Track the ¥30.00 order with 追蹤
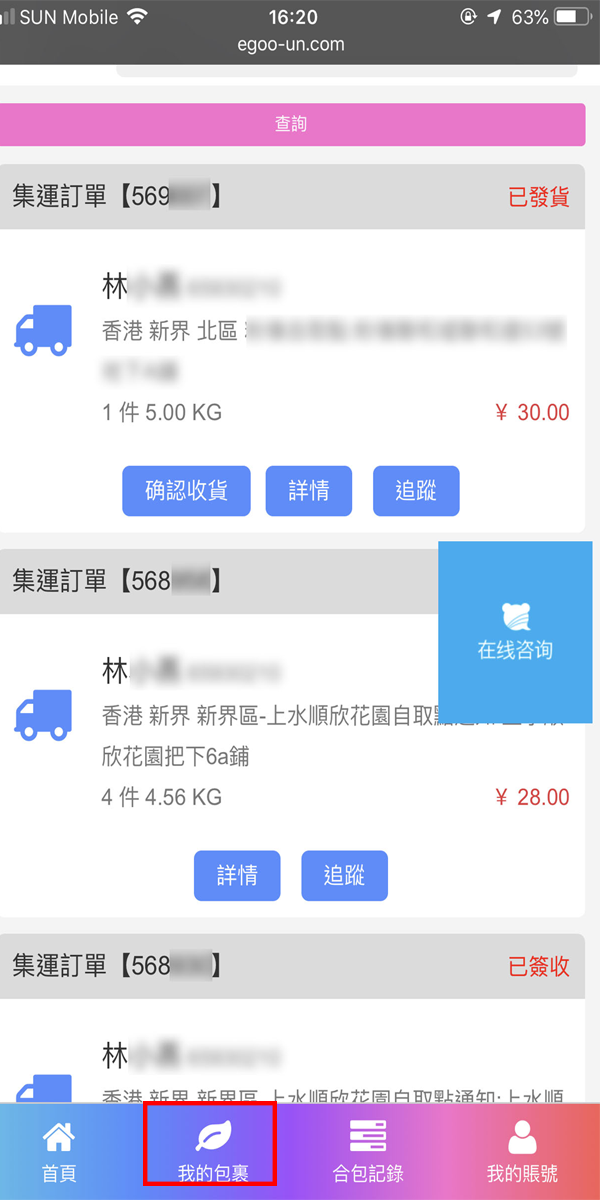Image resolution: width=600 pixels, height=1200 pixels. (416, 491)
